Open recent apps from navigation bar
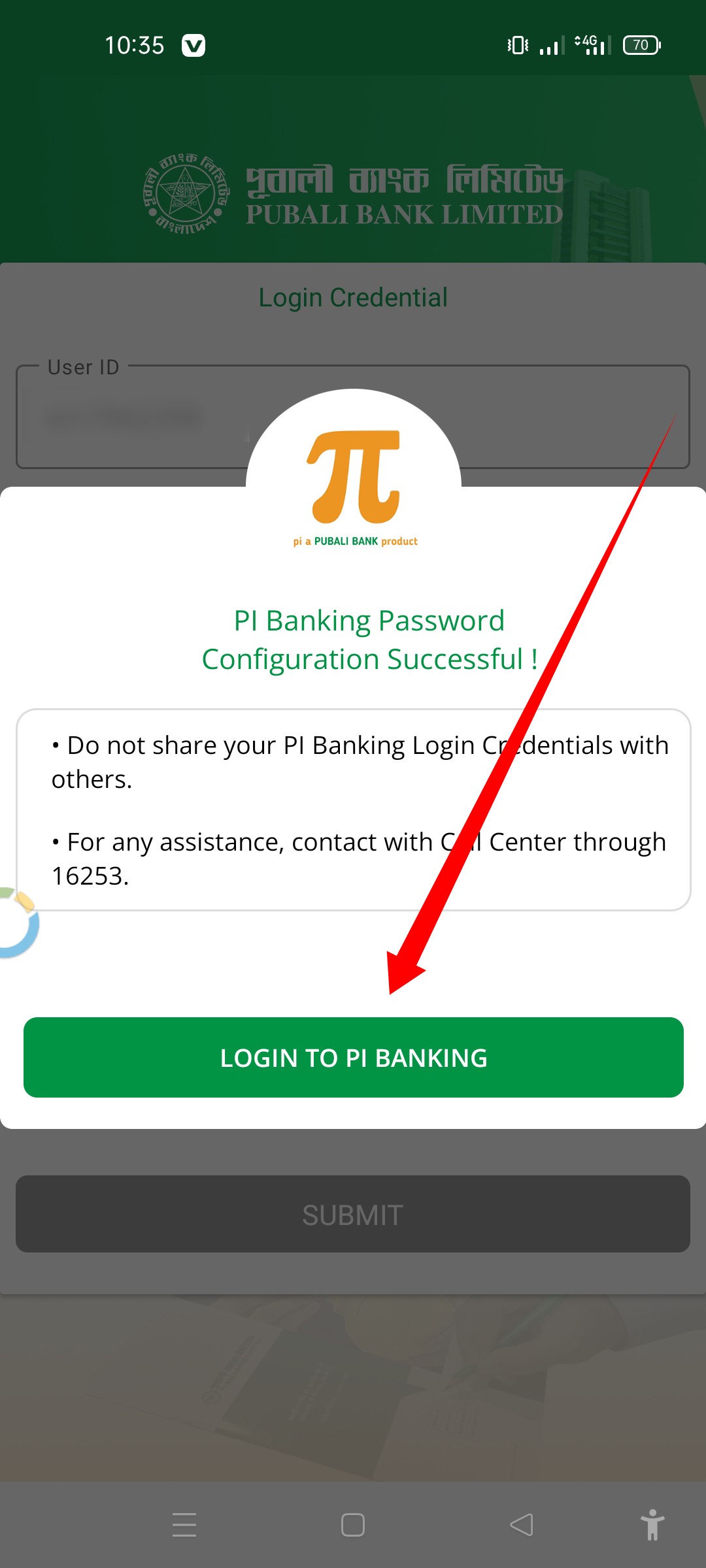The height and width of the screenshot is (1568, 706). pos(184,1525)
